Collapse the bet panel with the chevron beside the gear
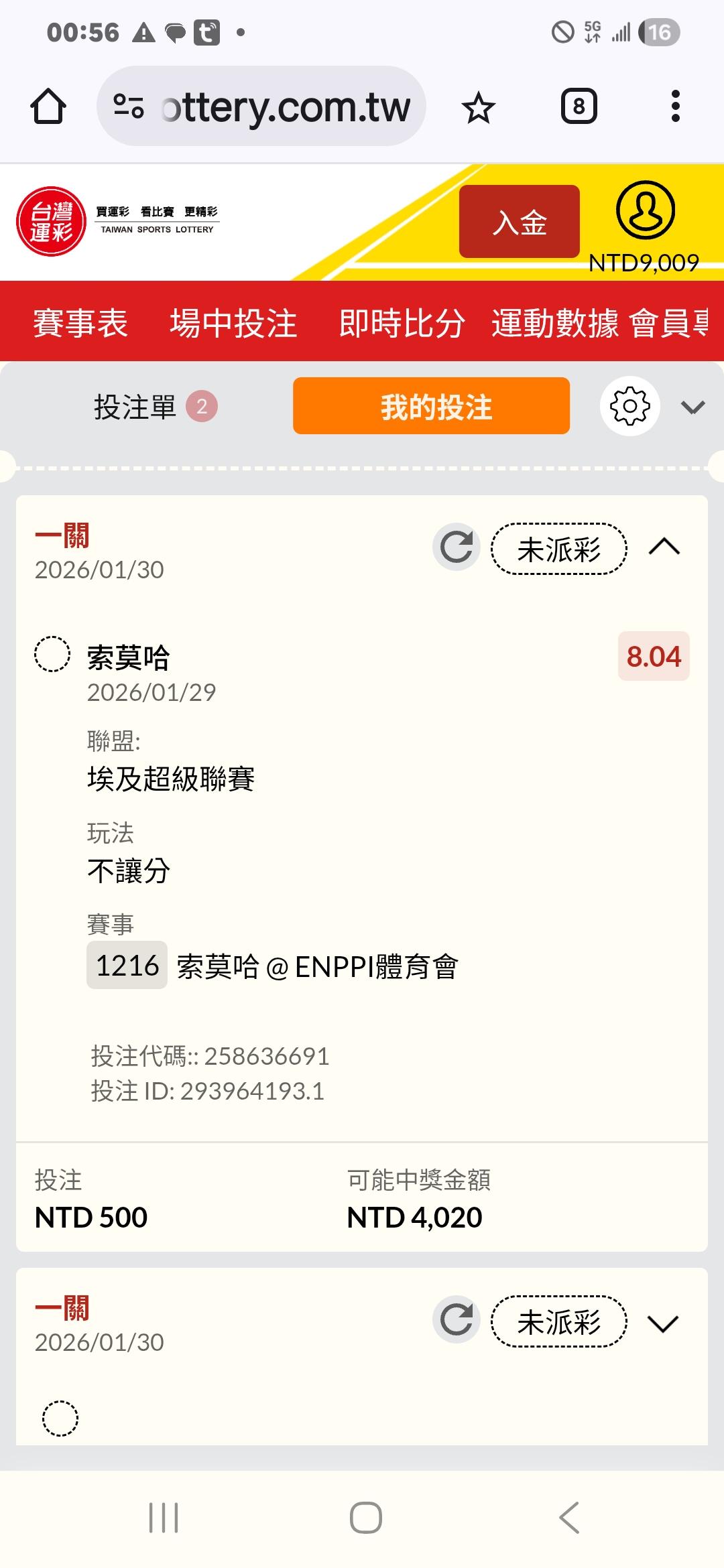724x1568 pixels. tap(692, 407)
